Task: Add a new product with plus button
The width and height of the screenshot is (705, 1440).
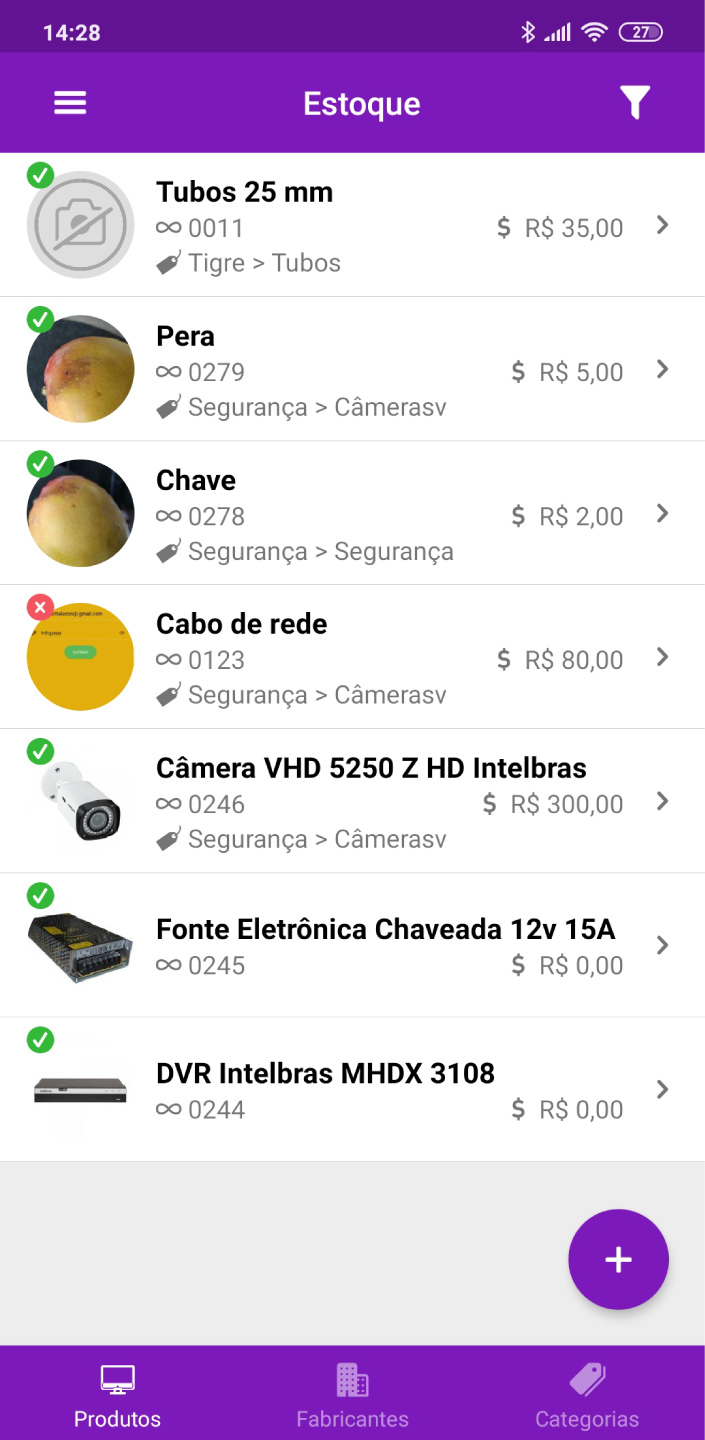Action: coord(618,1260)
